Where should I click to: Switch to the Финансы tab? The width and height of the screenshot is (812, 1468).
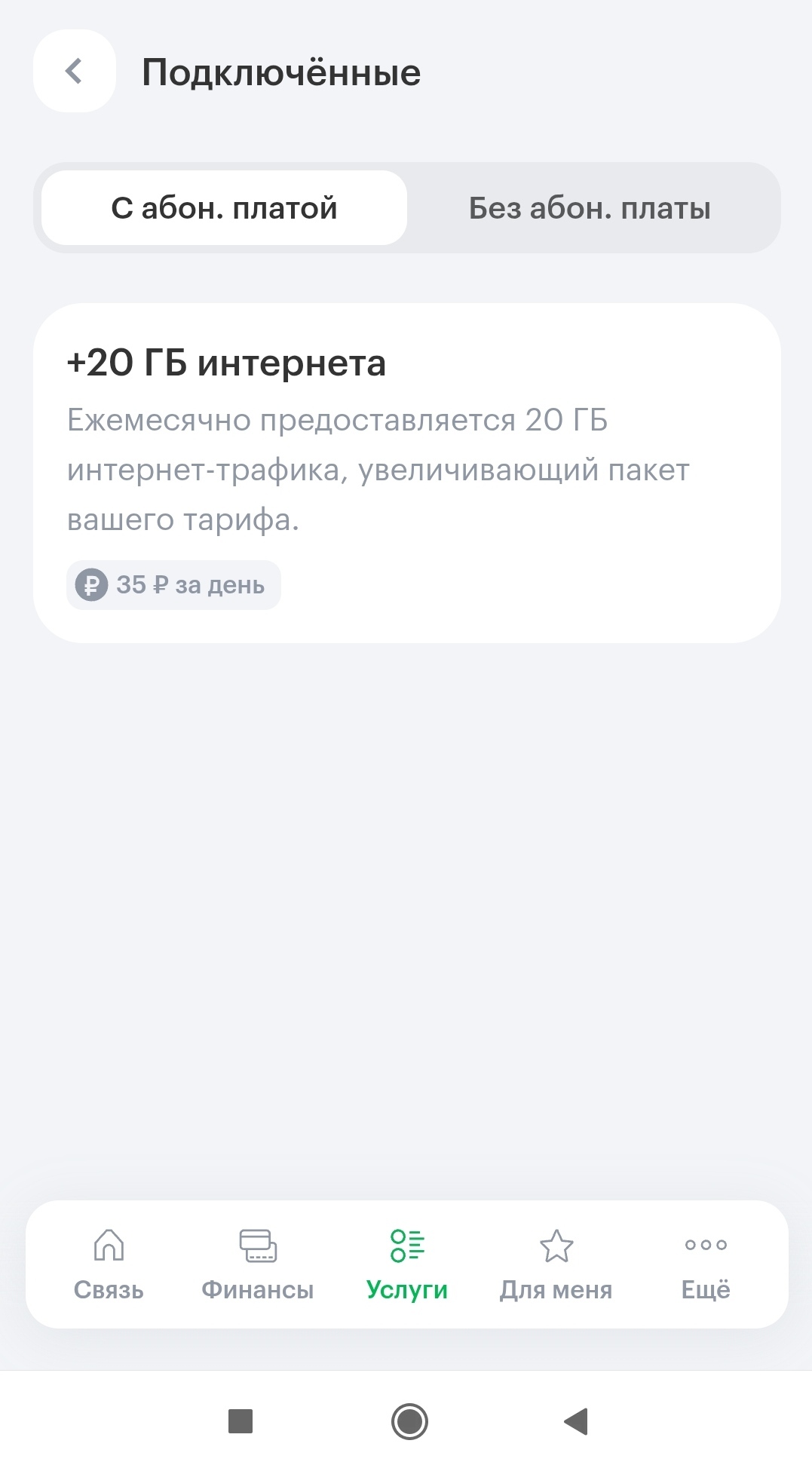258,1264
